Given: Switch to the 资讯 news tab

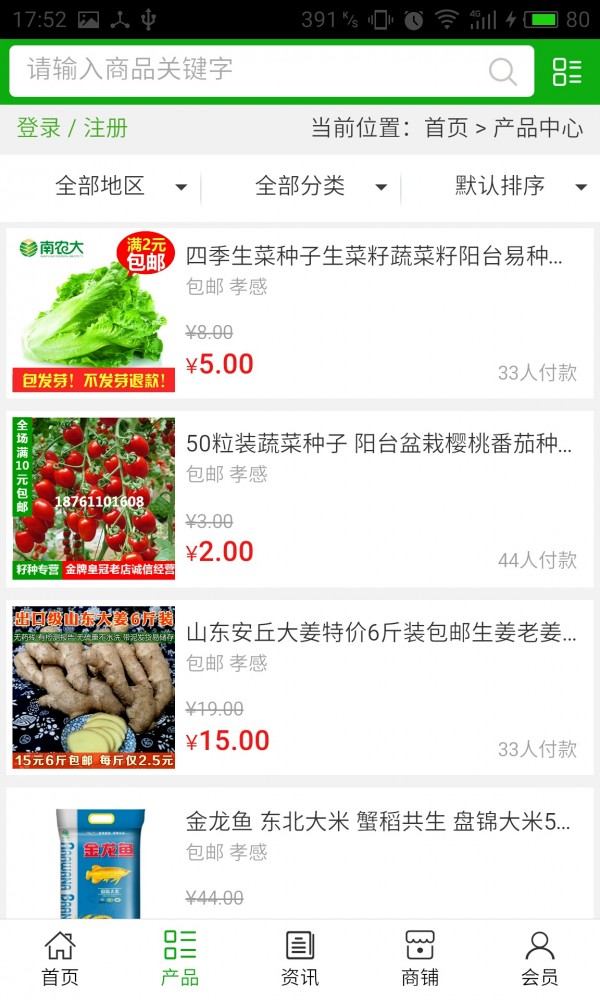Looking at the screenshot, I should [300, 959].
